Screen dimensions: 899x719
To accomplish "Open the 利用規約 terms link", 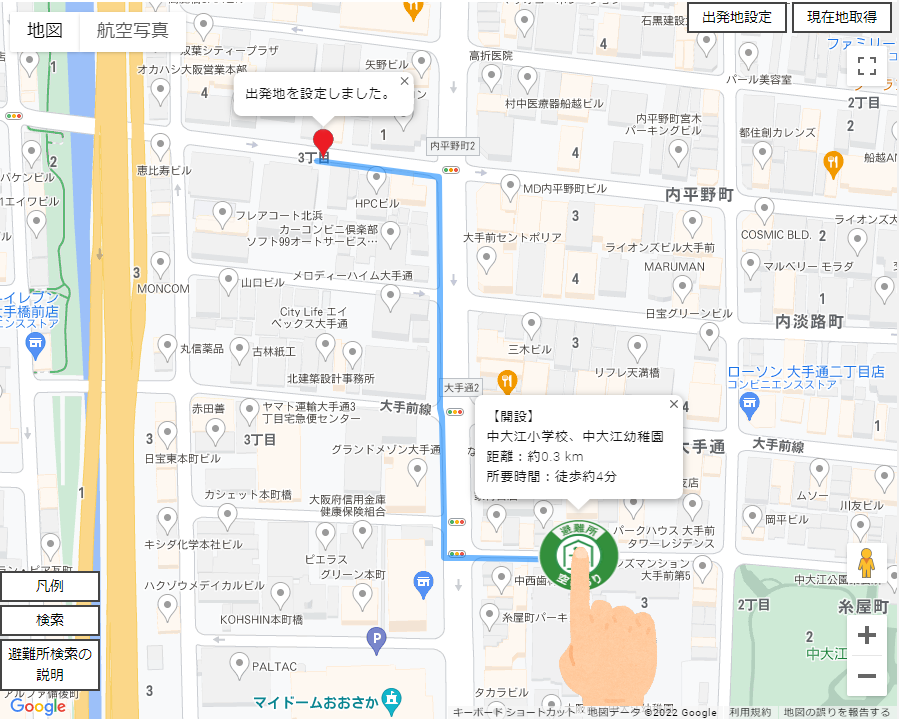I will [x=749, y=712].
